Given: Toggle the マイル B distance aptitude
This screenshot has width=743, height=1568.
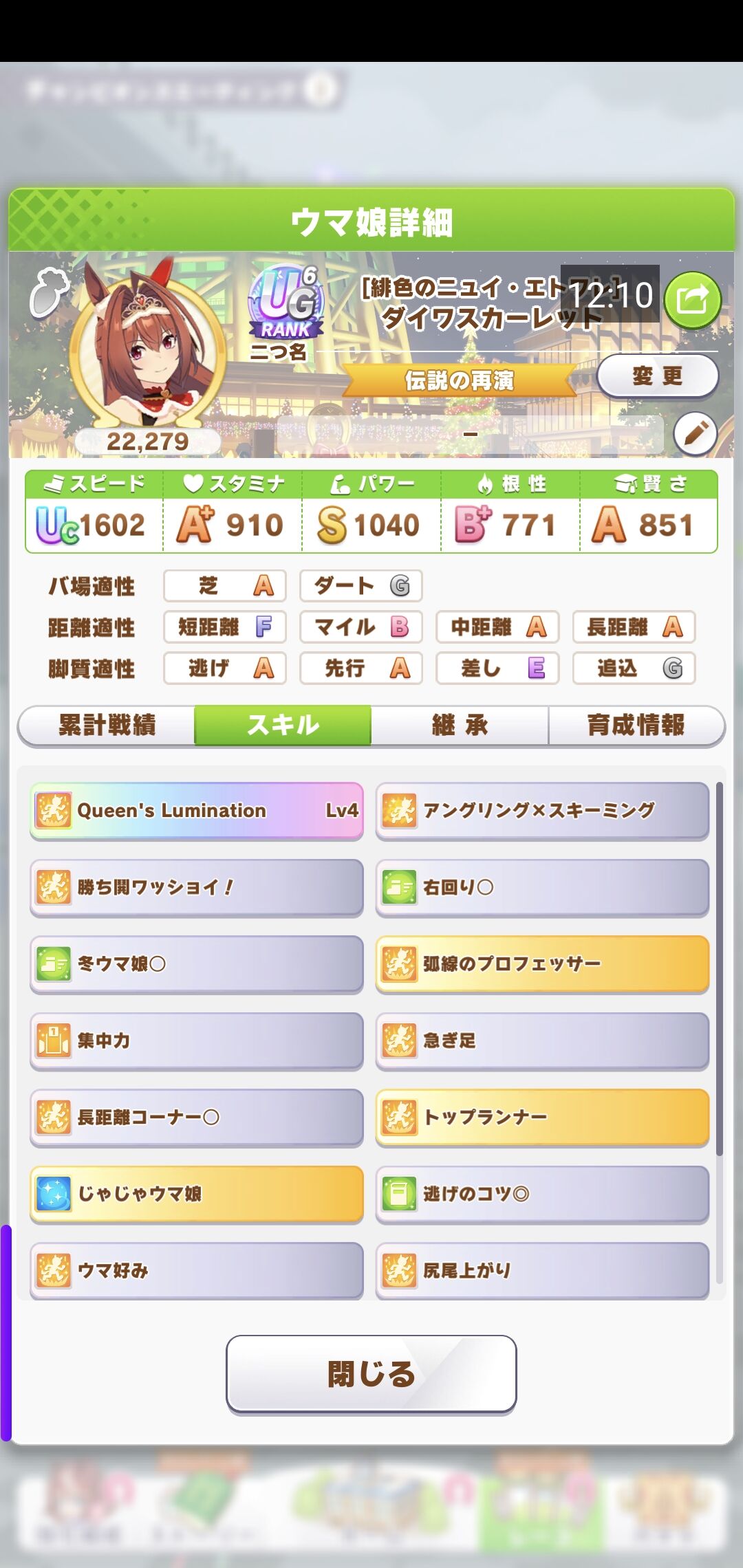Looking at the screenshot, I should (x=360, y=627).
